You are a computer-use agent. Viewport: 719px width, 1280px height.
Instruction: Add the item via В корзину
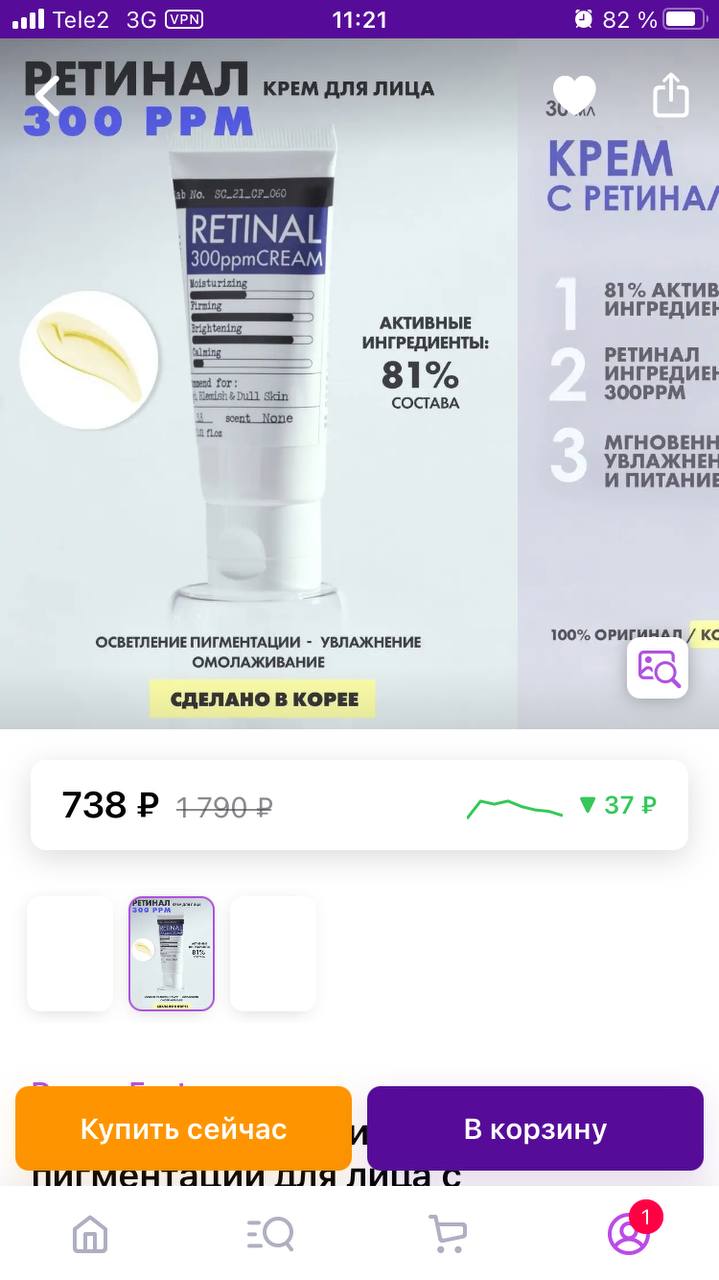point(535,1129)
